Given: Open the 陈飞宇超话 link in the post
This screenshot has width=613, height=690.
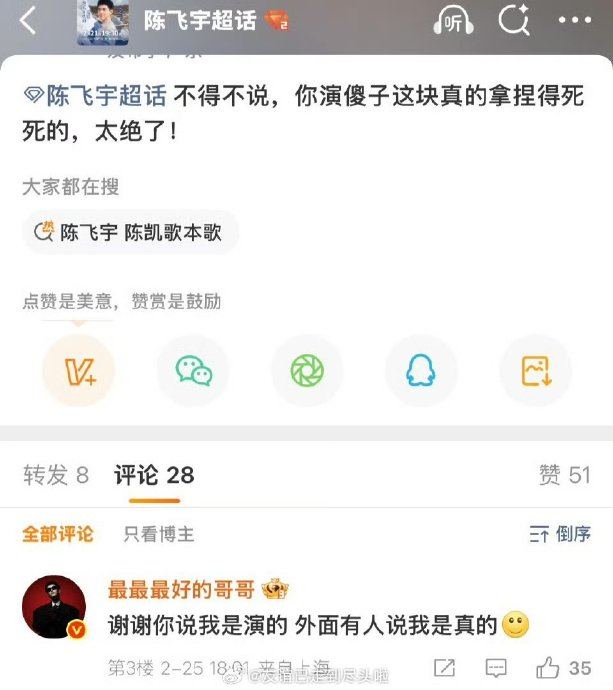Looking at the screenshot, I should (96, 97).
